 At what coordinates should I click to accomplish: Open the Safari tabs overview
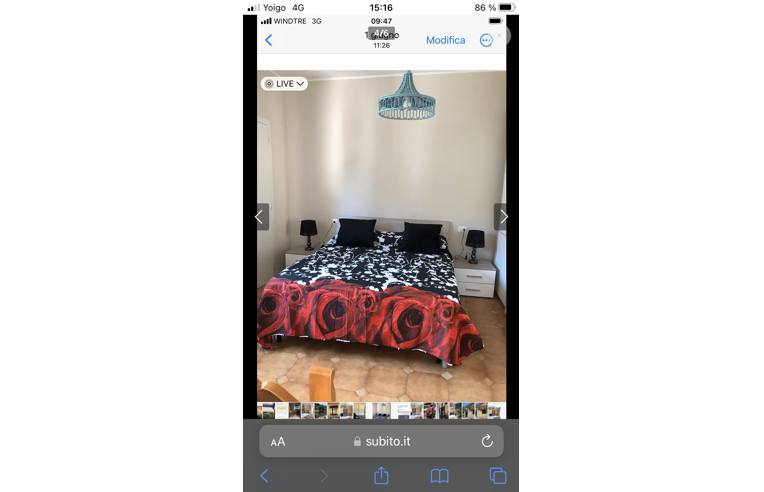497,476
